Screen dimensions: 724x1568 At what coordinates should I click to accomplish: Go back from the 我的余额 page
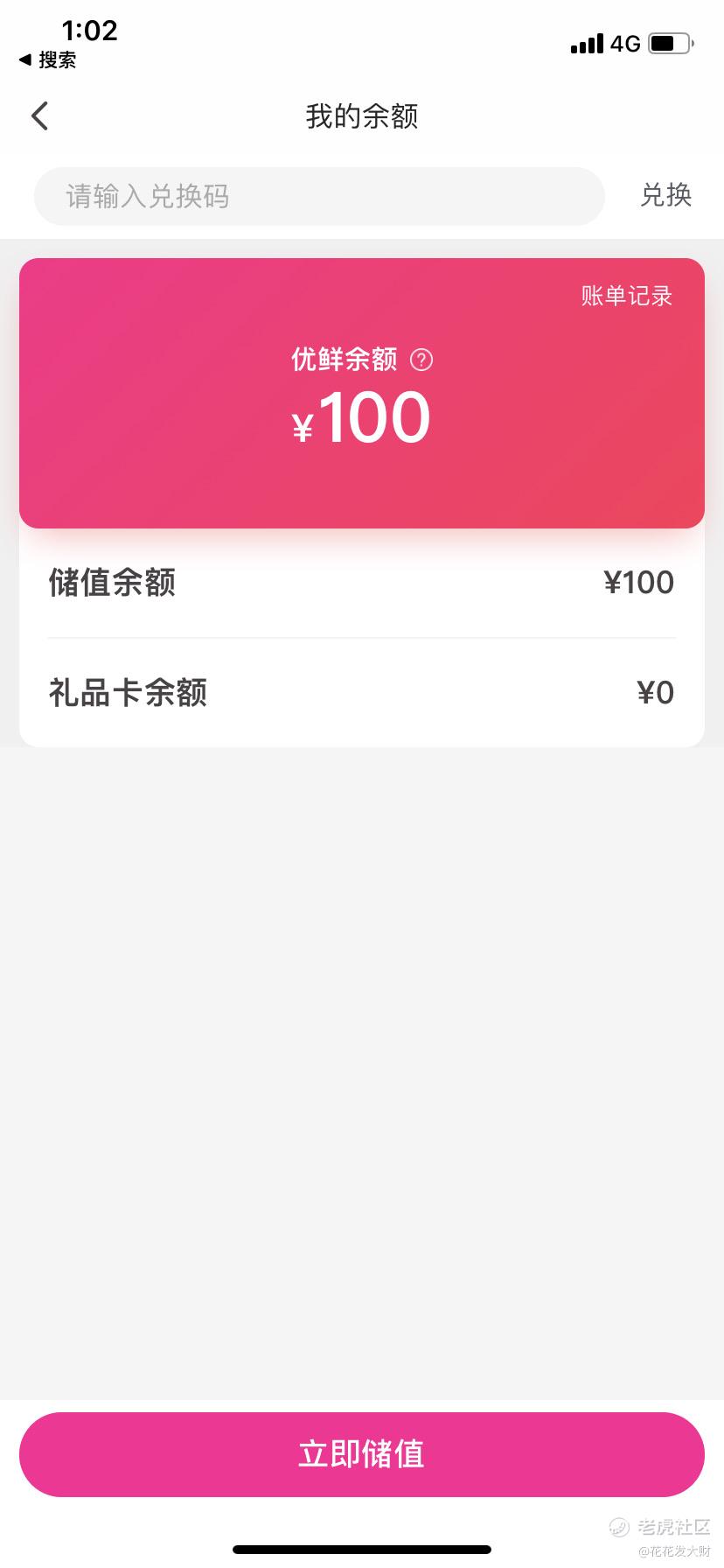[x=40, y=116]
